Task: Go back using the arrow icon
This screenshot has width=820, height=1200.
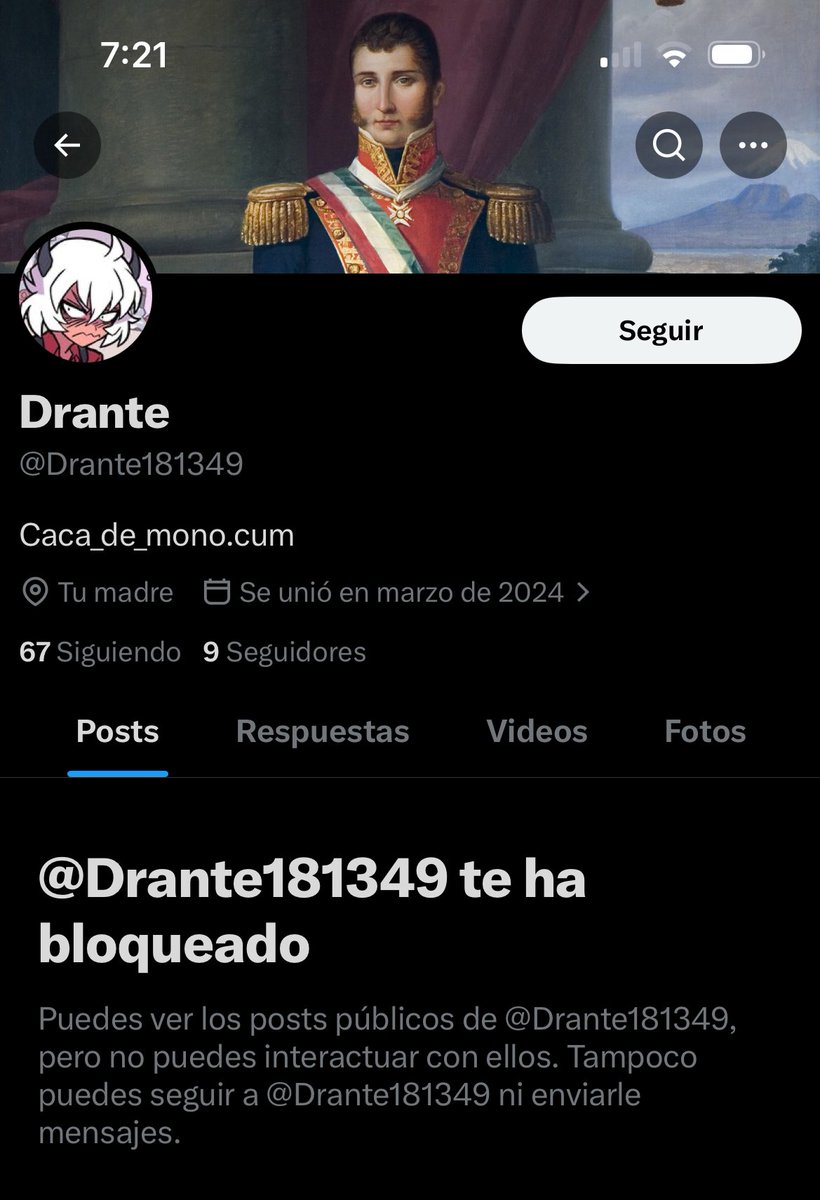Action: 67,146
